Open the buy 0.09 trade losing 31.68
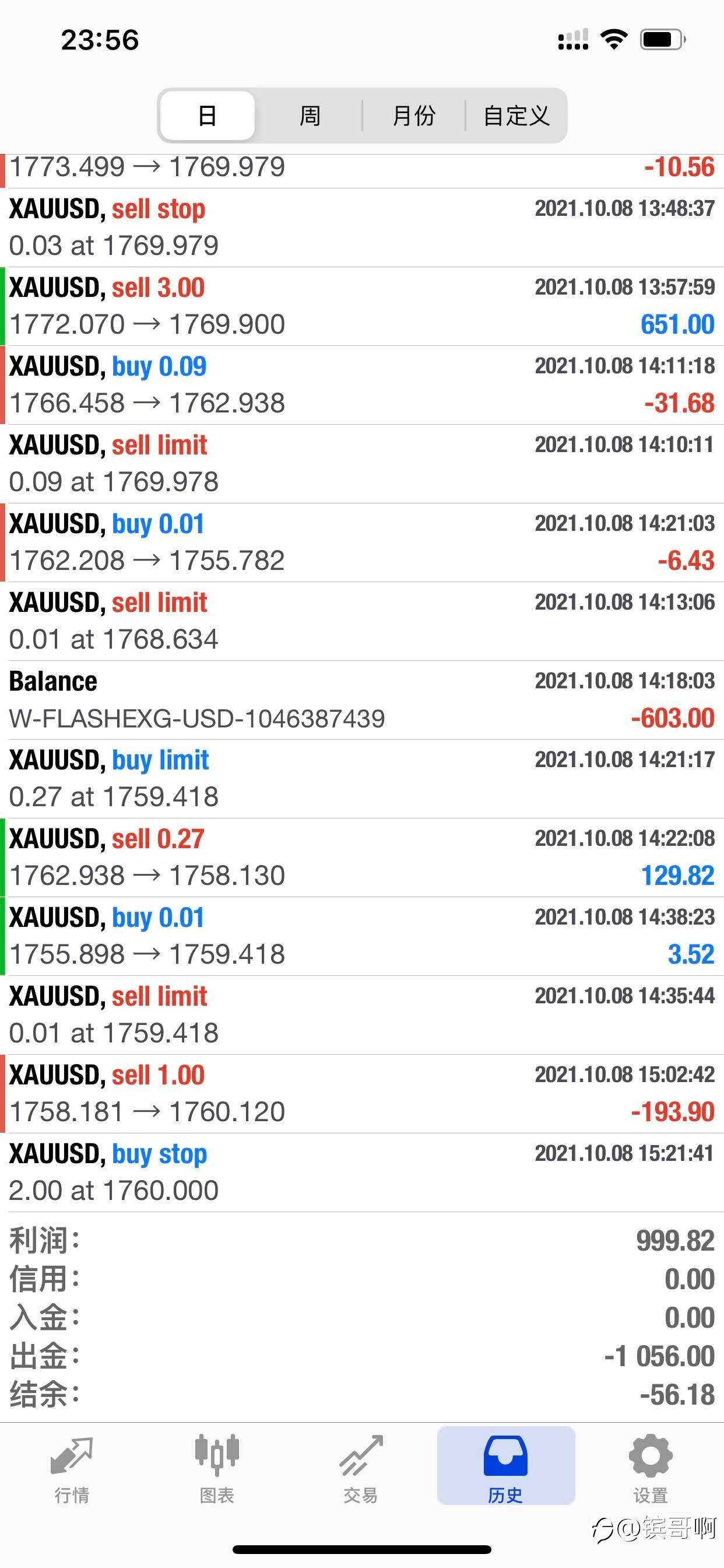 click(x=362, y=386)
